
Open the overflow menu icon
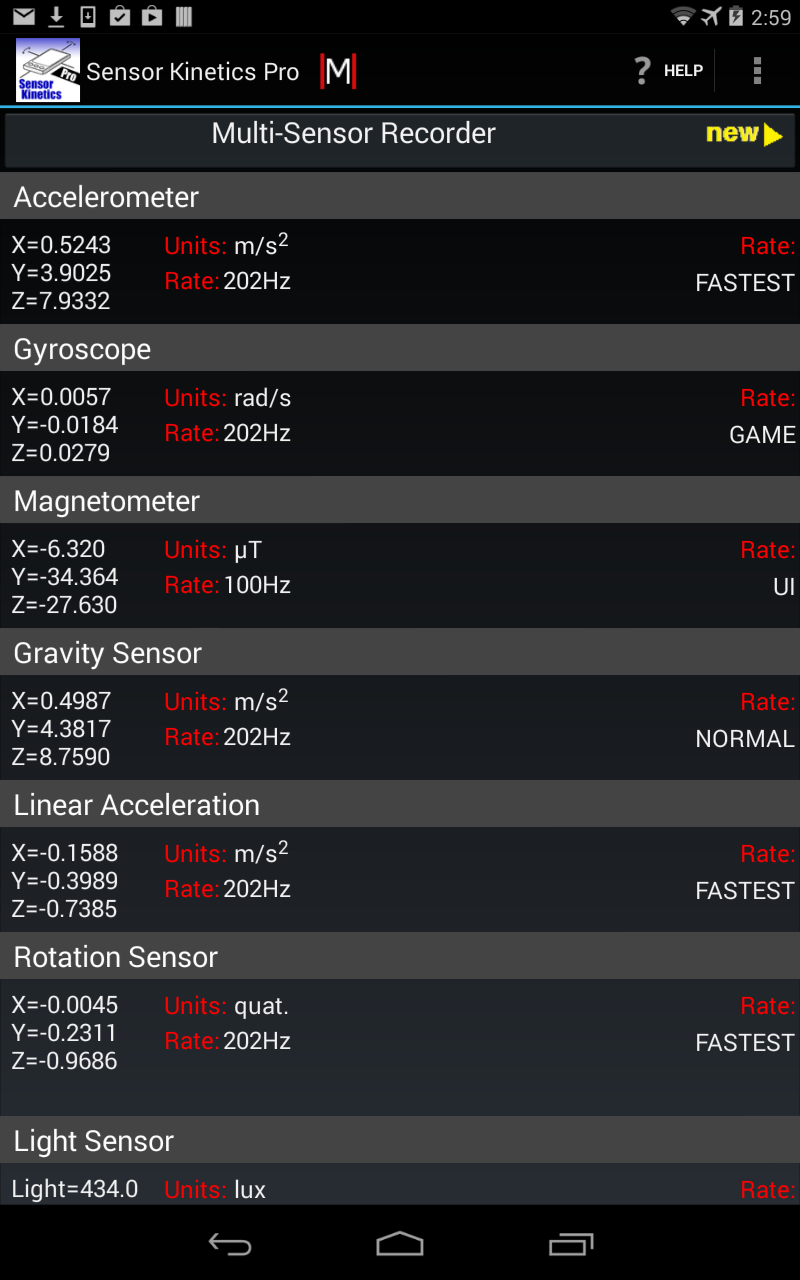click(757, 70)
